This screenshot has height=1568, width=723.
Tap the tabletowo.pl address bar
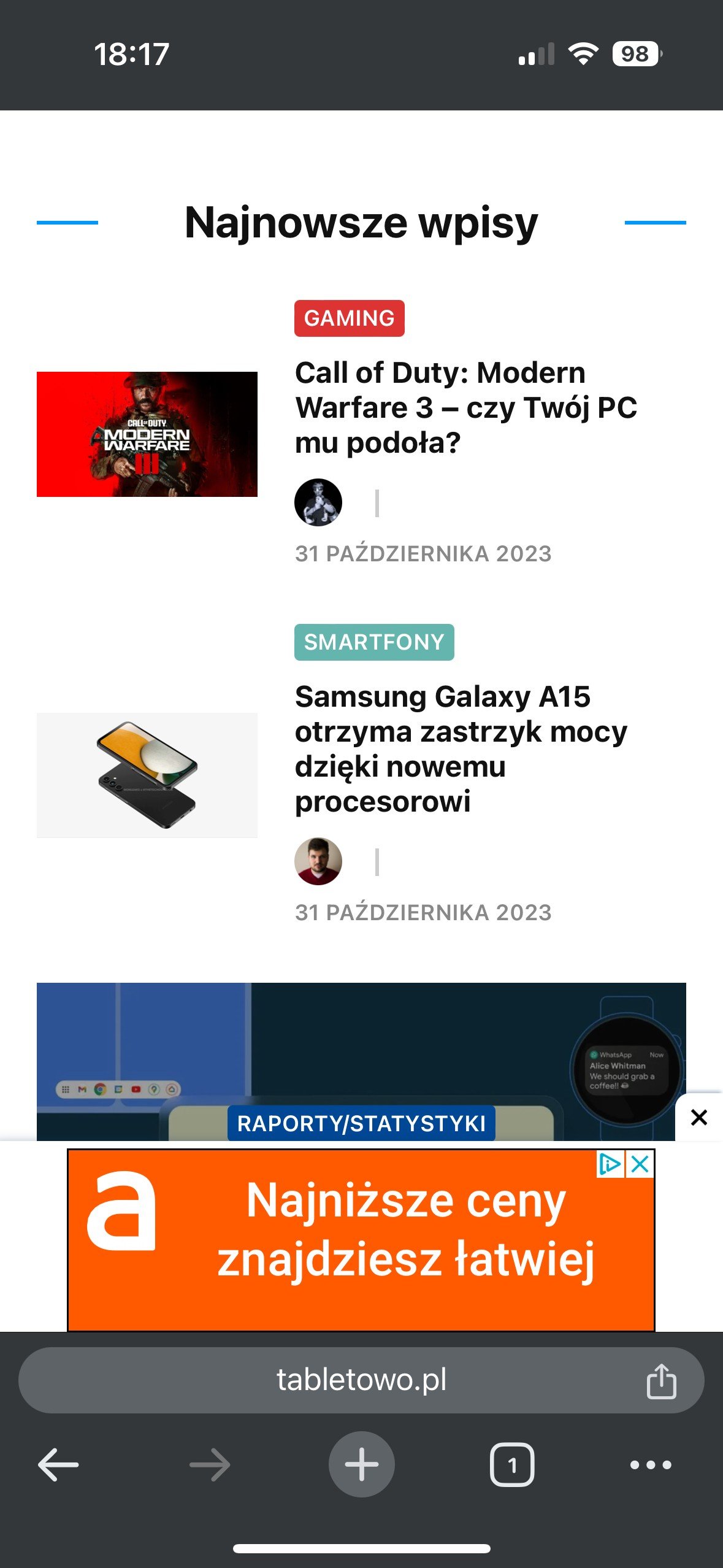[361, 1380]
